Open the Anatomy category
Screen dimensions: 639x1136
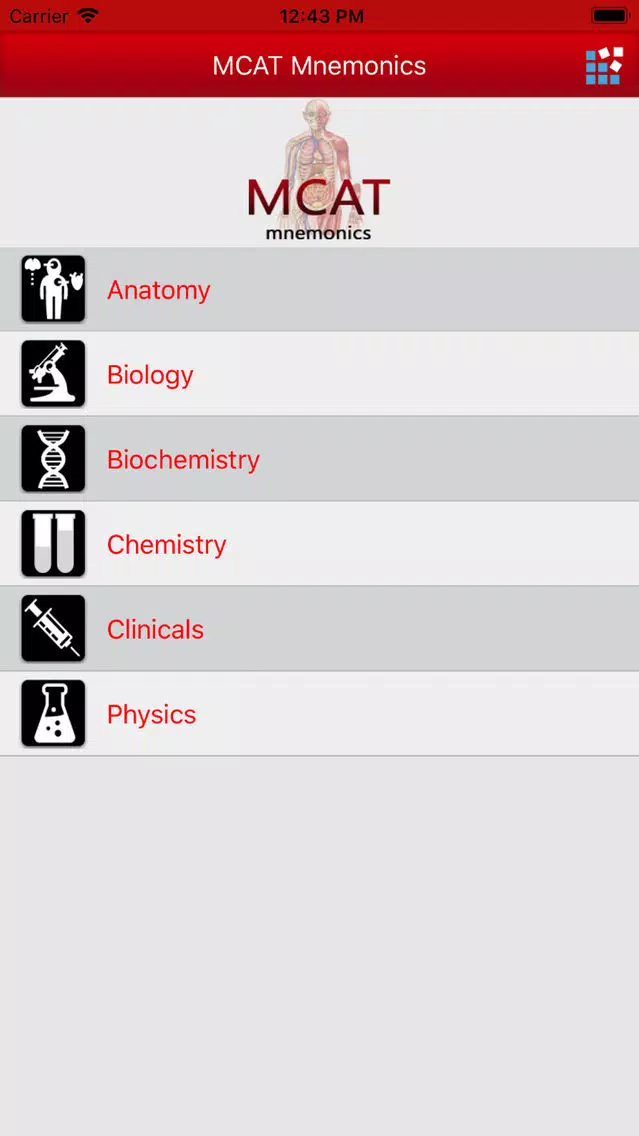point(320,289)
